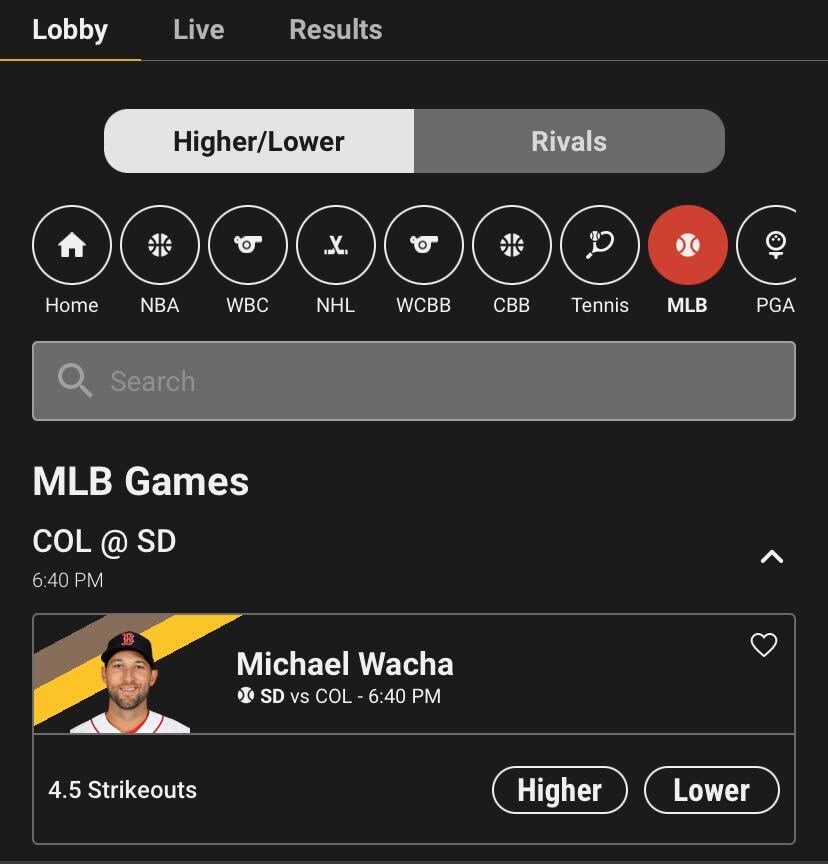828x864 pixels.
Task: Pick Lower on 4.5 Strikeouts
Action: [x=711, y=790]
